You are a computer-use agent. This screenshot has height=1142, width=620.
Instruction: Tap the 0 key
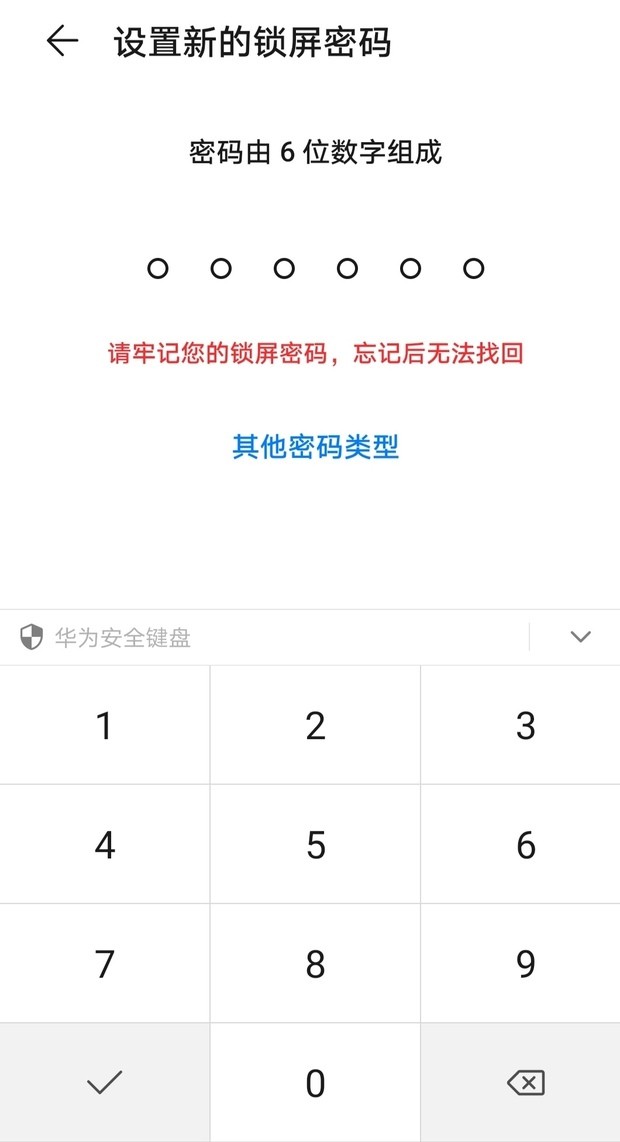tap(315, 1083)
